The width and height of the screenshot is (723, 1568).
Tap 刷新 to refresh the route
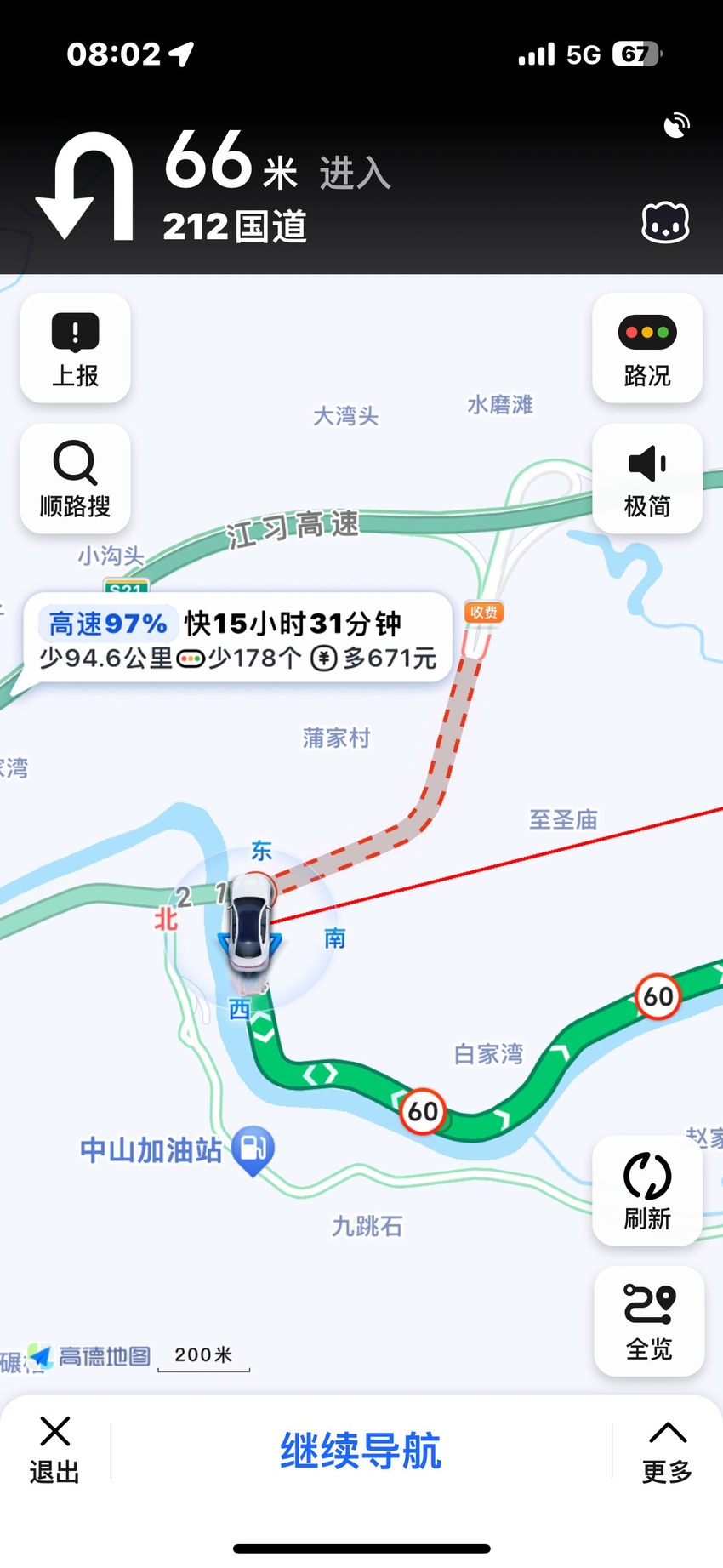647,1191
